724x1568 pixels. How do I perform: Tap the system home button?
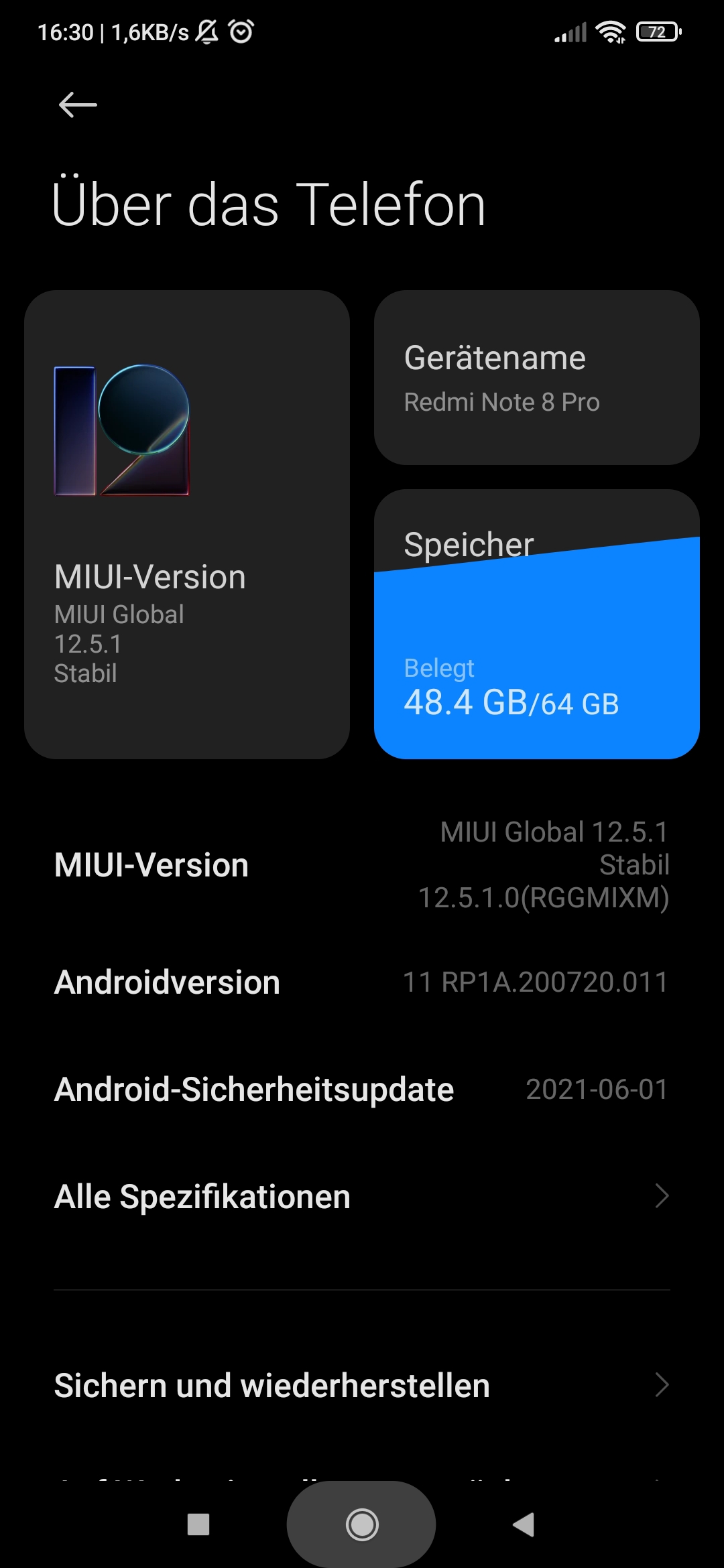point(362,1525)
